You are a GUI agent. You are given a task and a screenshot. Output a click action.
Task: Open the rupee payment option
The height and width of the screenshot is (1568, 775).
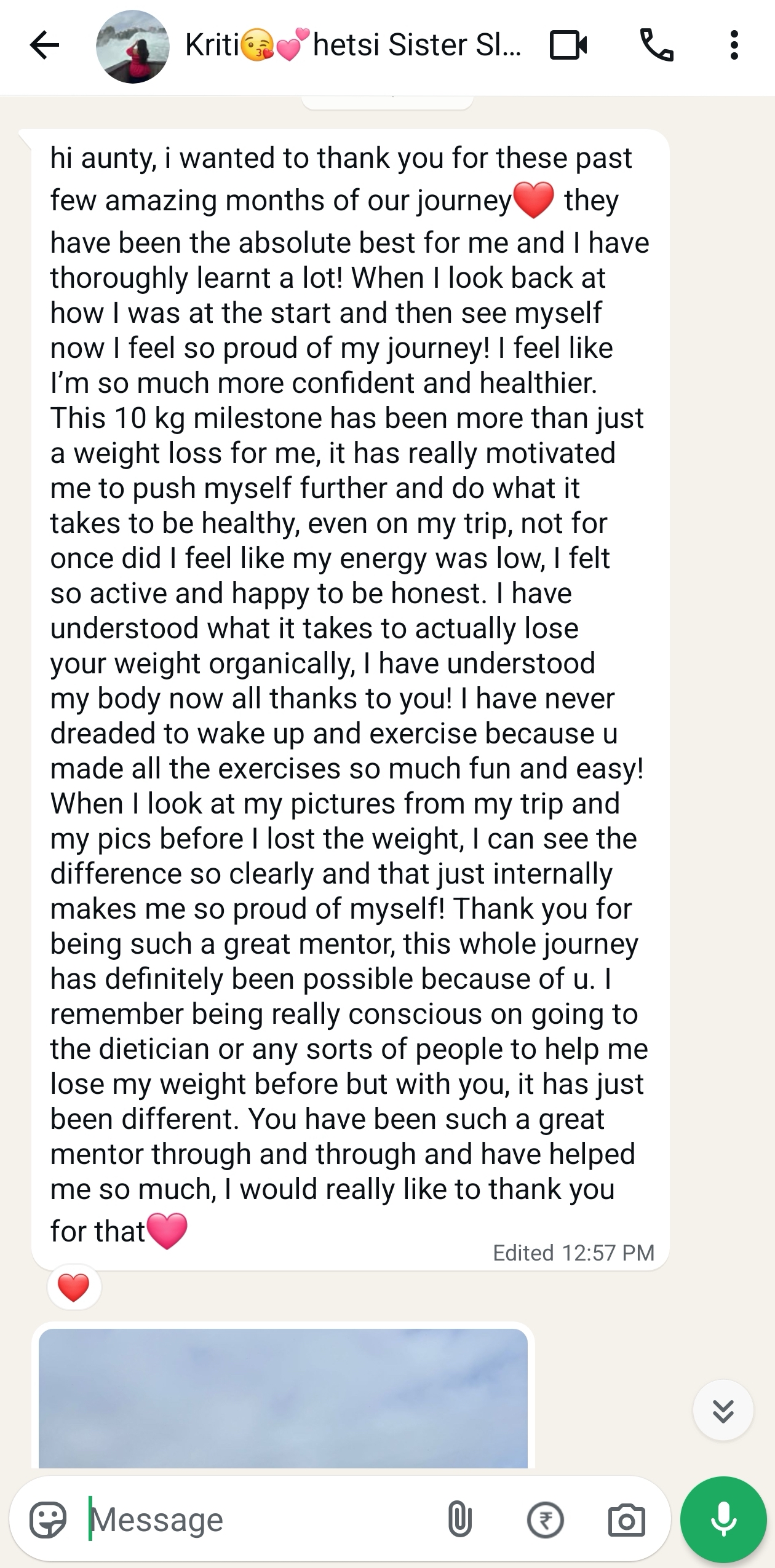point(545,1519)
